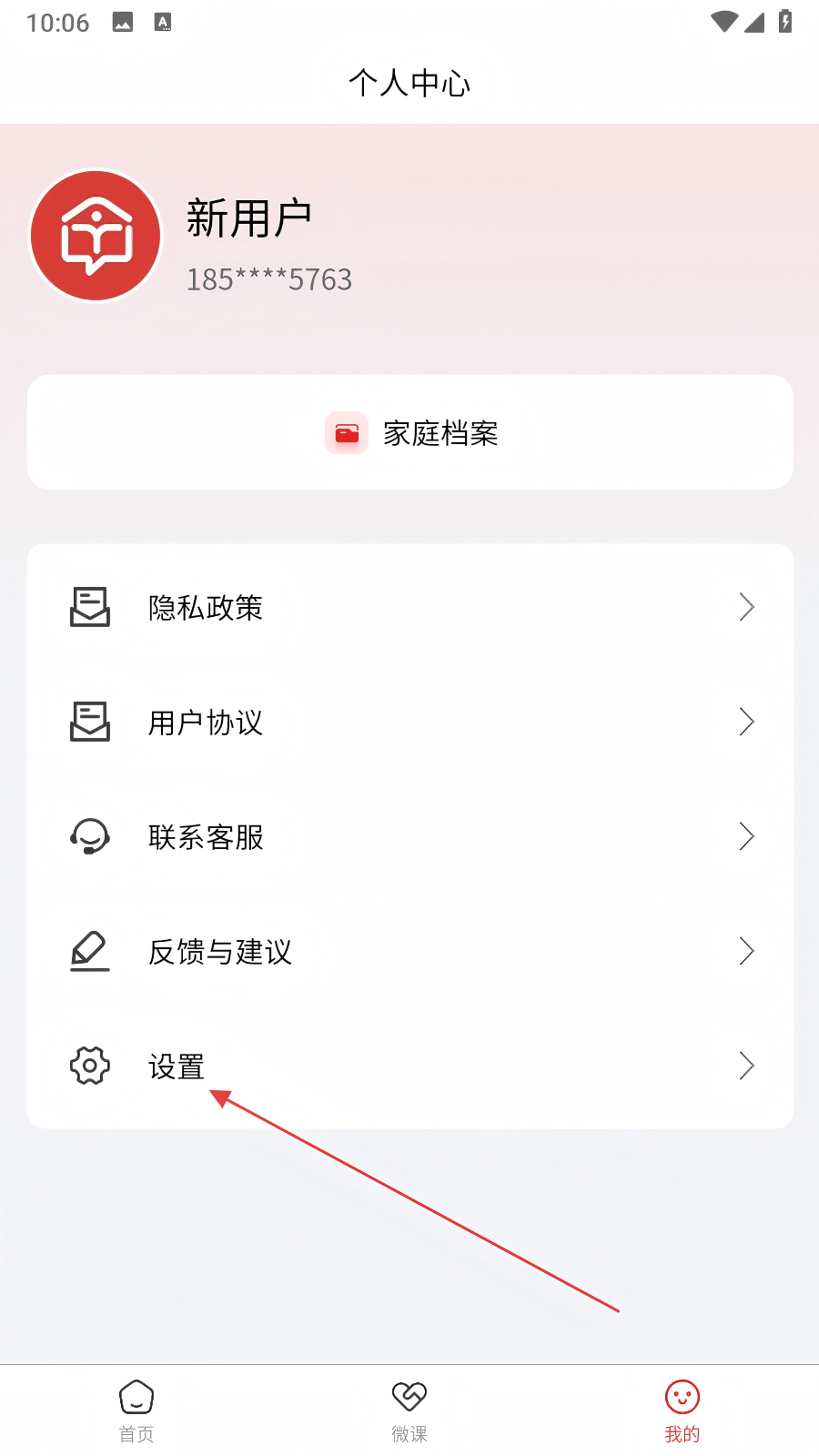Open 用户协议 user agreement
819x1456 pixels.
pyautogui.click(x=410, y=722)
